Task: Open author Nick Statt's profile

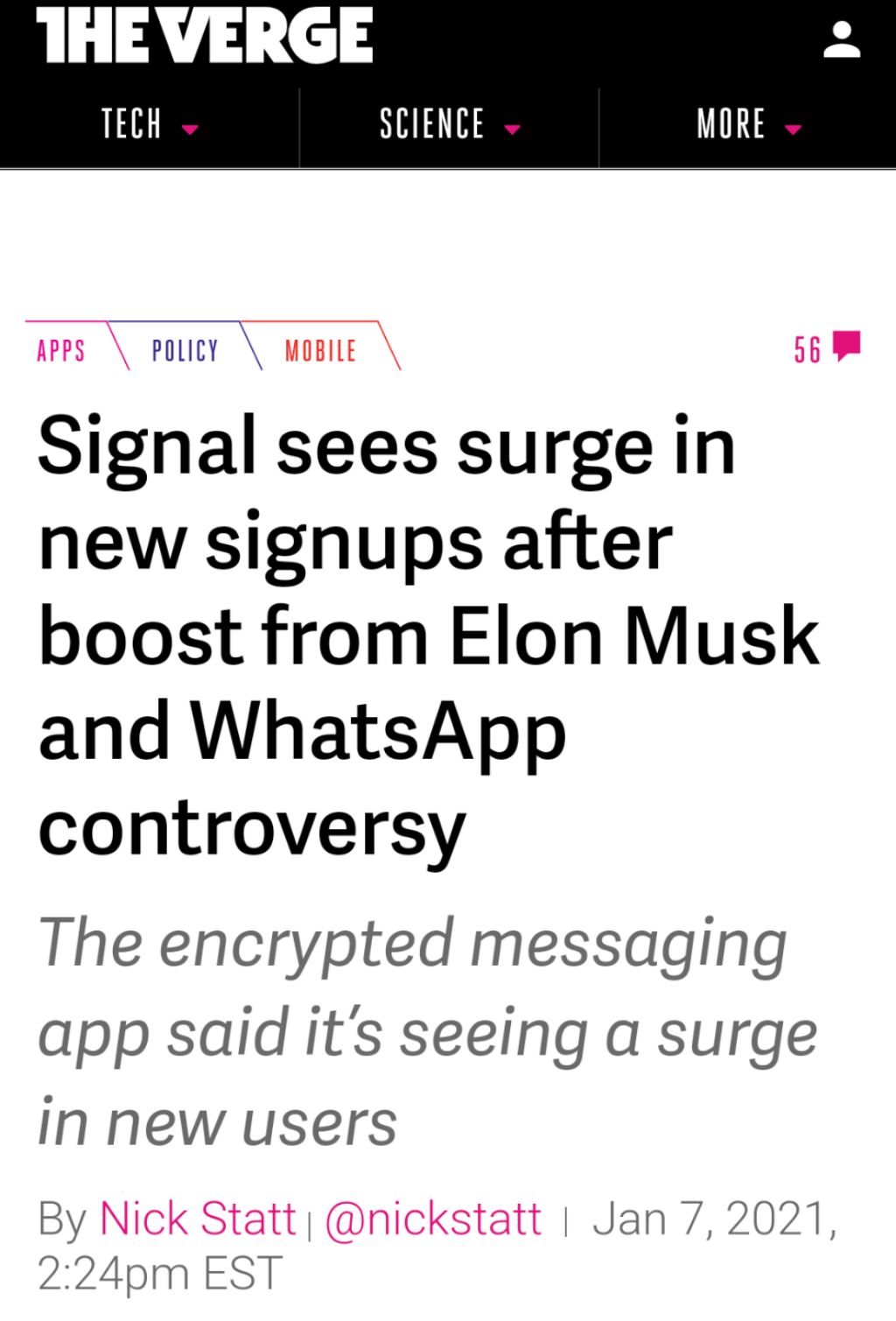Action: click(198, 1219)
